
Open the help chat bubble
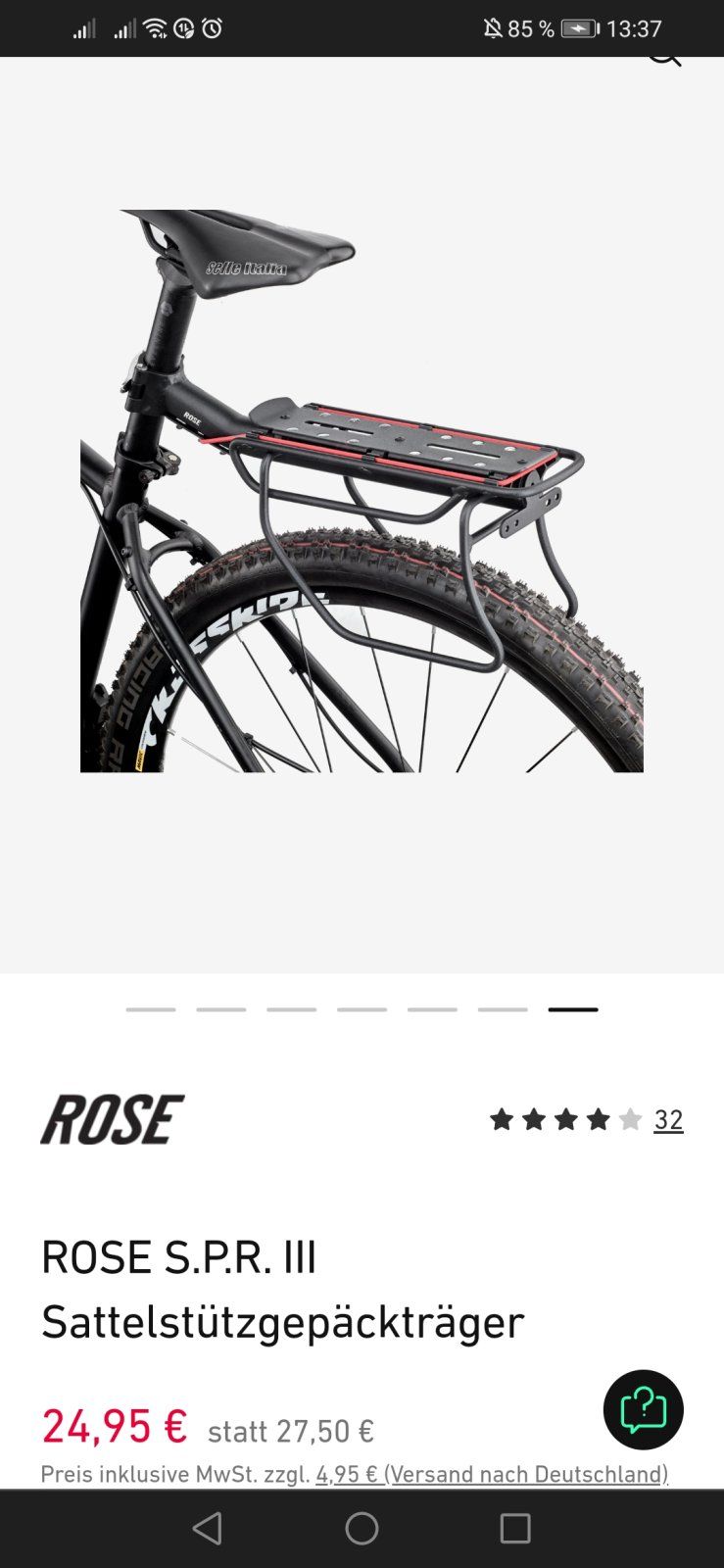point(643,1409)
